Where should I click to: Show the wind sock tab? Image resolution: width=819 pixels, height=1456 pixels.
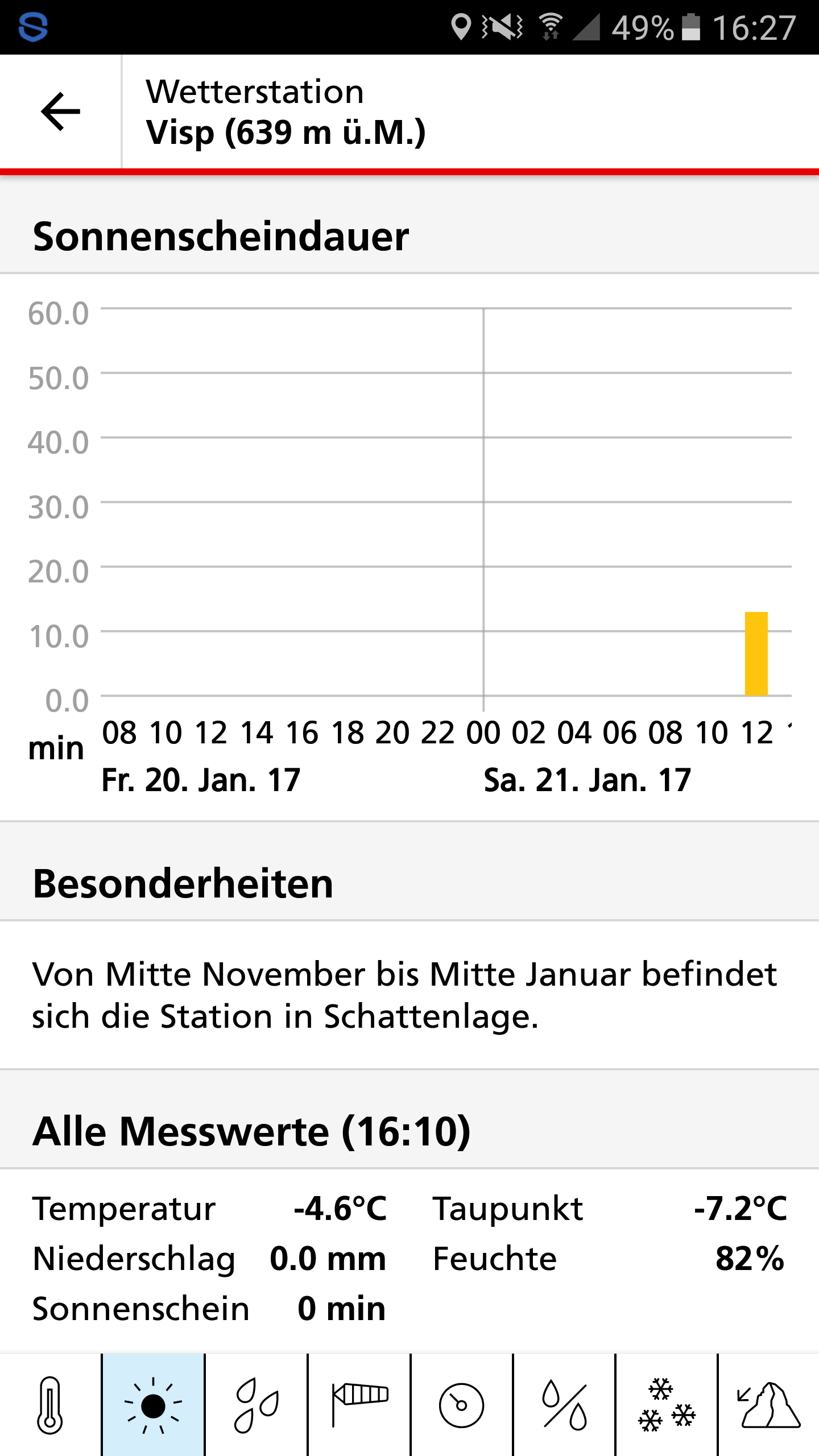(x=359, y=1405)
